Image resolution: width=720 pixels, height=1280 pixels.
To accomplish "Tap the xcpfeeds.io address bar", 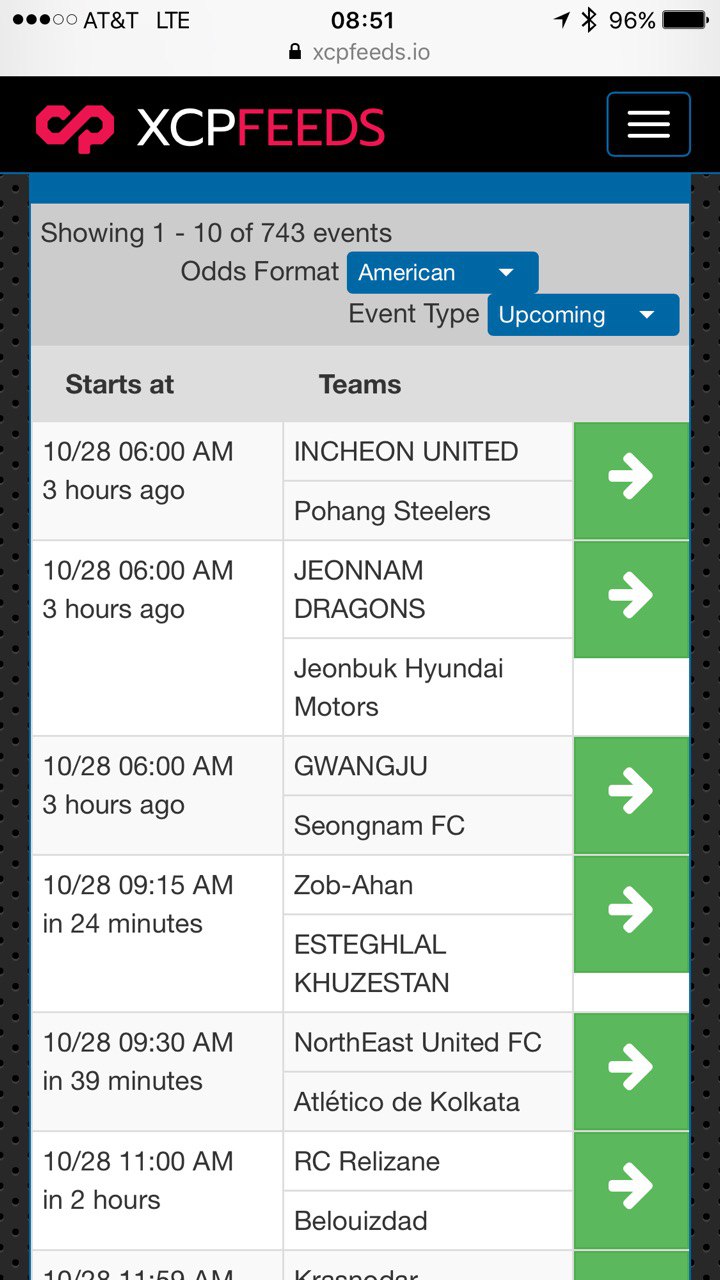I will 359,52.
